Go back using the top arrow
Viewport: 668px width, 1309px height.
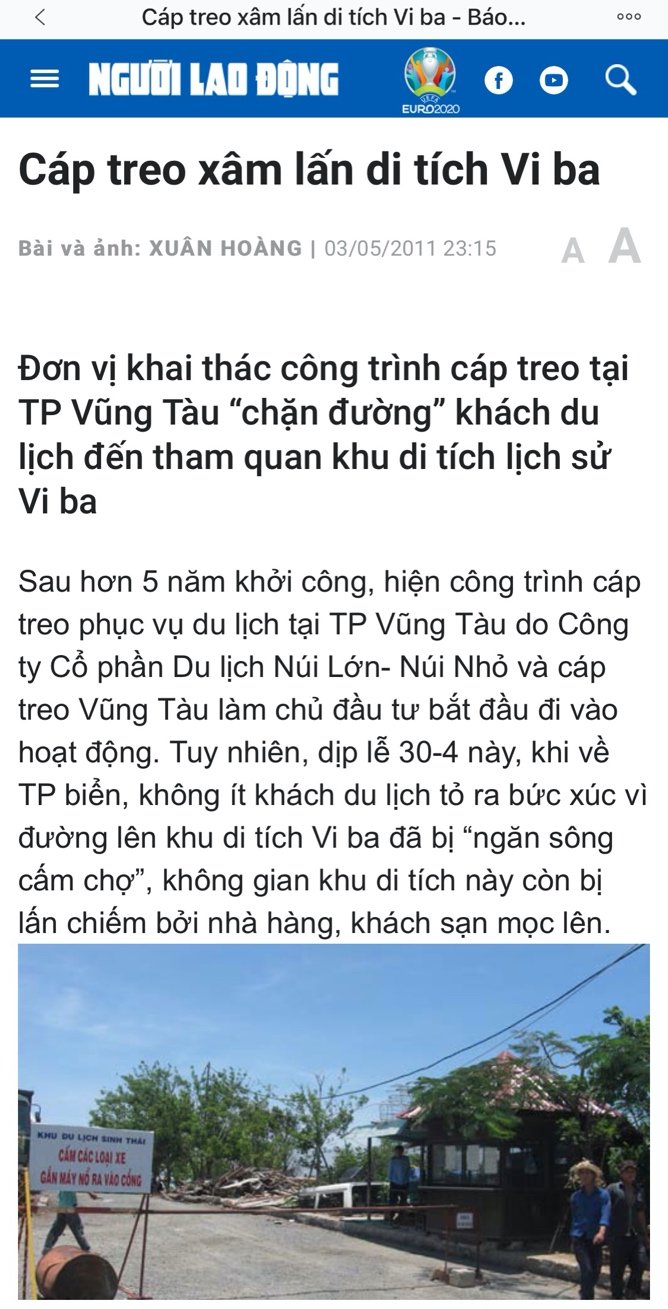(39, 18)
